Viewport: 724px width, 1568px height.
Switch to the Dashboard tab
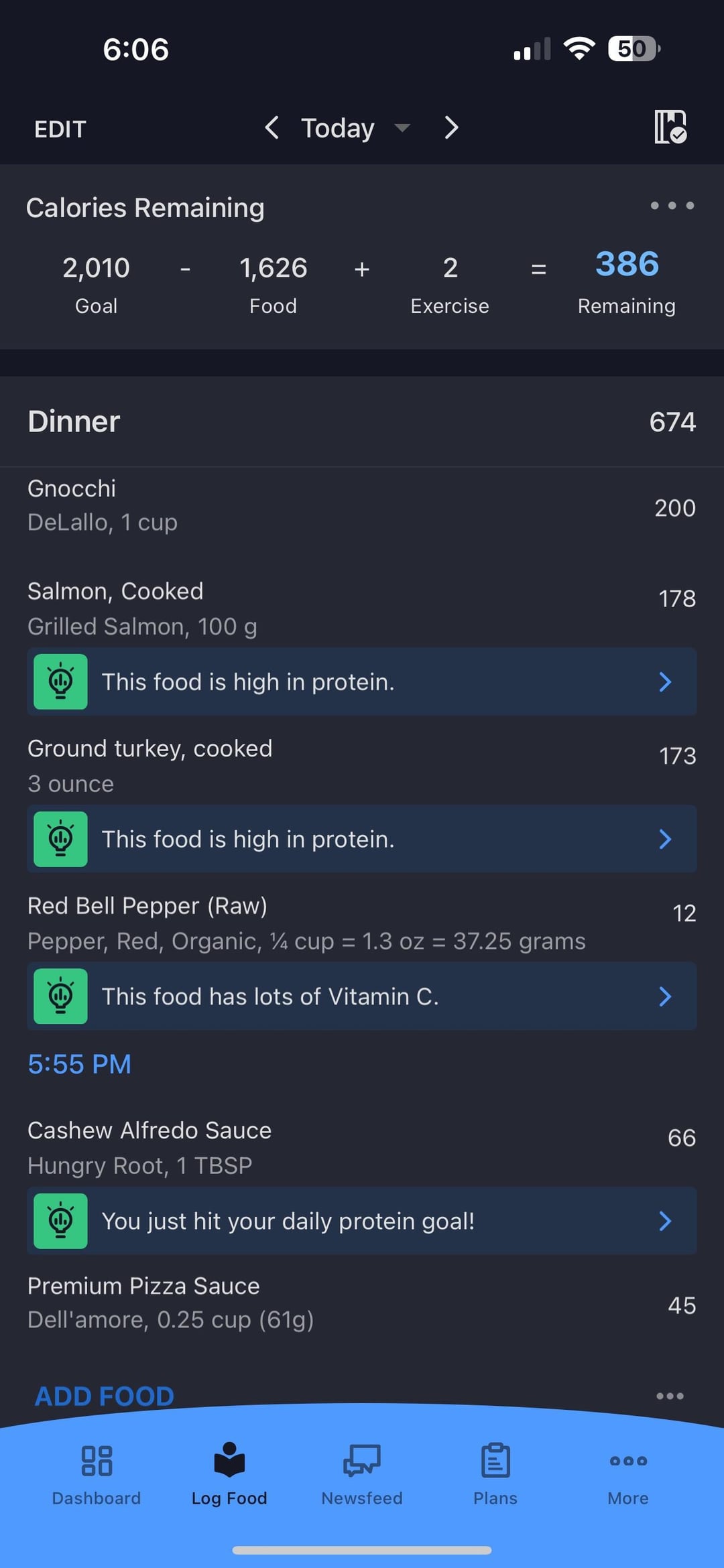pos(97,1475)
